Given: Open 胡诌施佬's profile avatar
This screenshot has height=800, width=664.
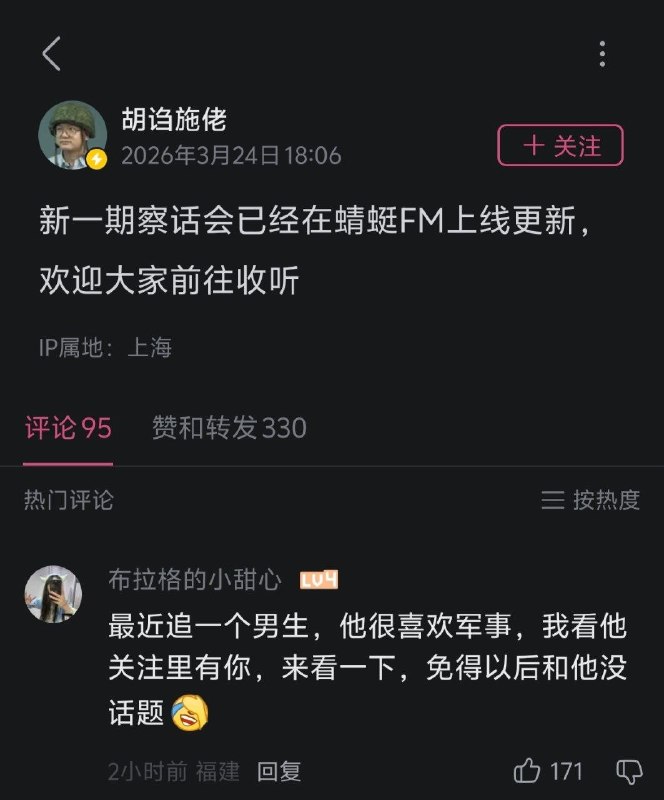Looking at the screenshot, I should tap(72, 135).
